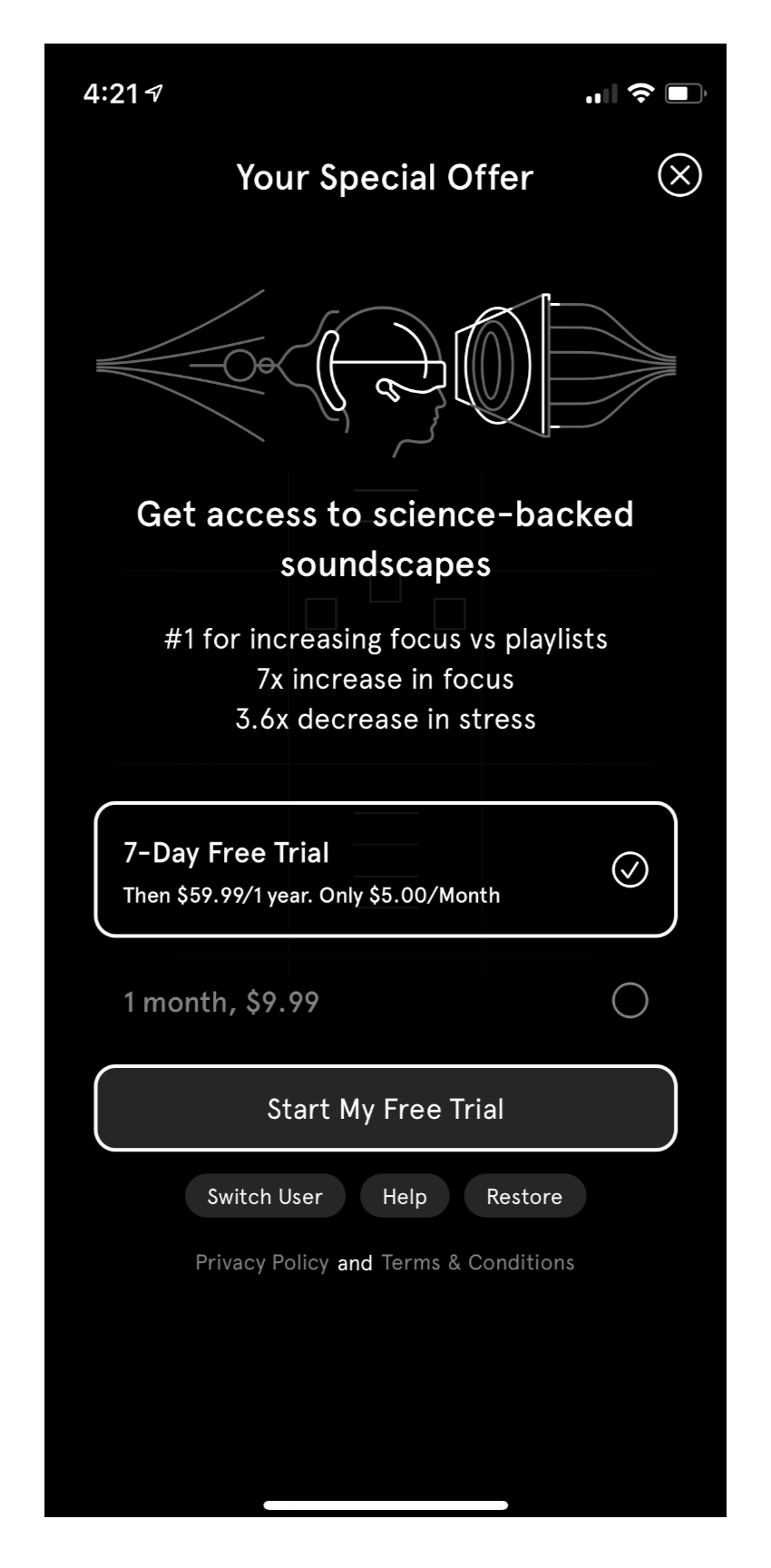
Task: Close the Special Offer screen
Action: (x=679, y=175)
